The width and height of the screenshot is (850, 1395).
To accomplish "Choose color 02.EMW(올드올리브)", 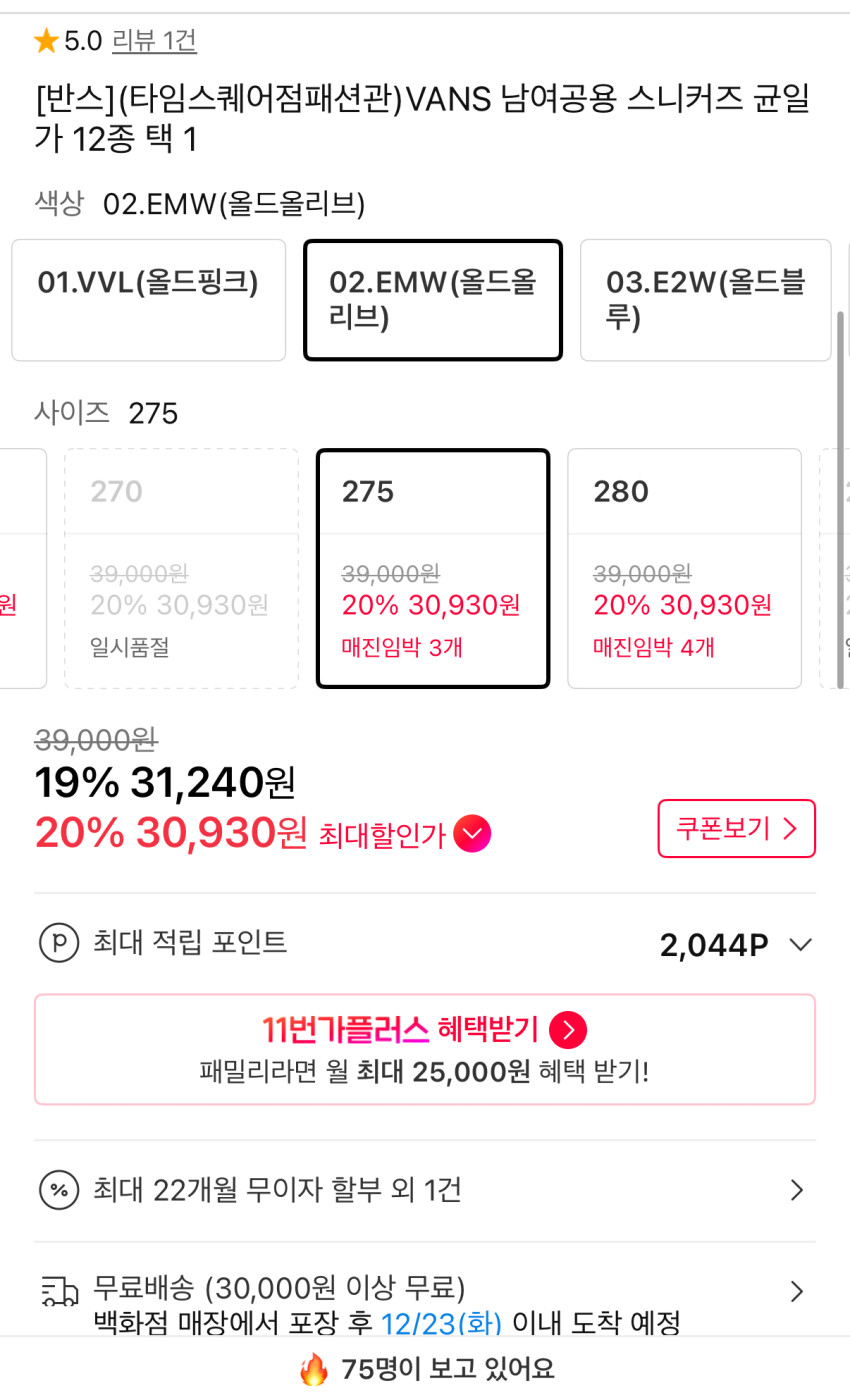I will click(433, 299).
